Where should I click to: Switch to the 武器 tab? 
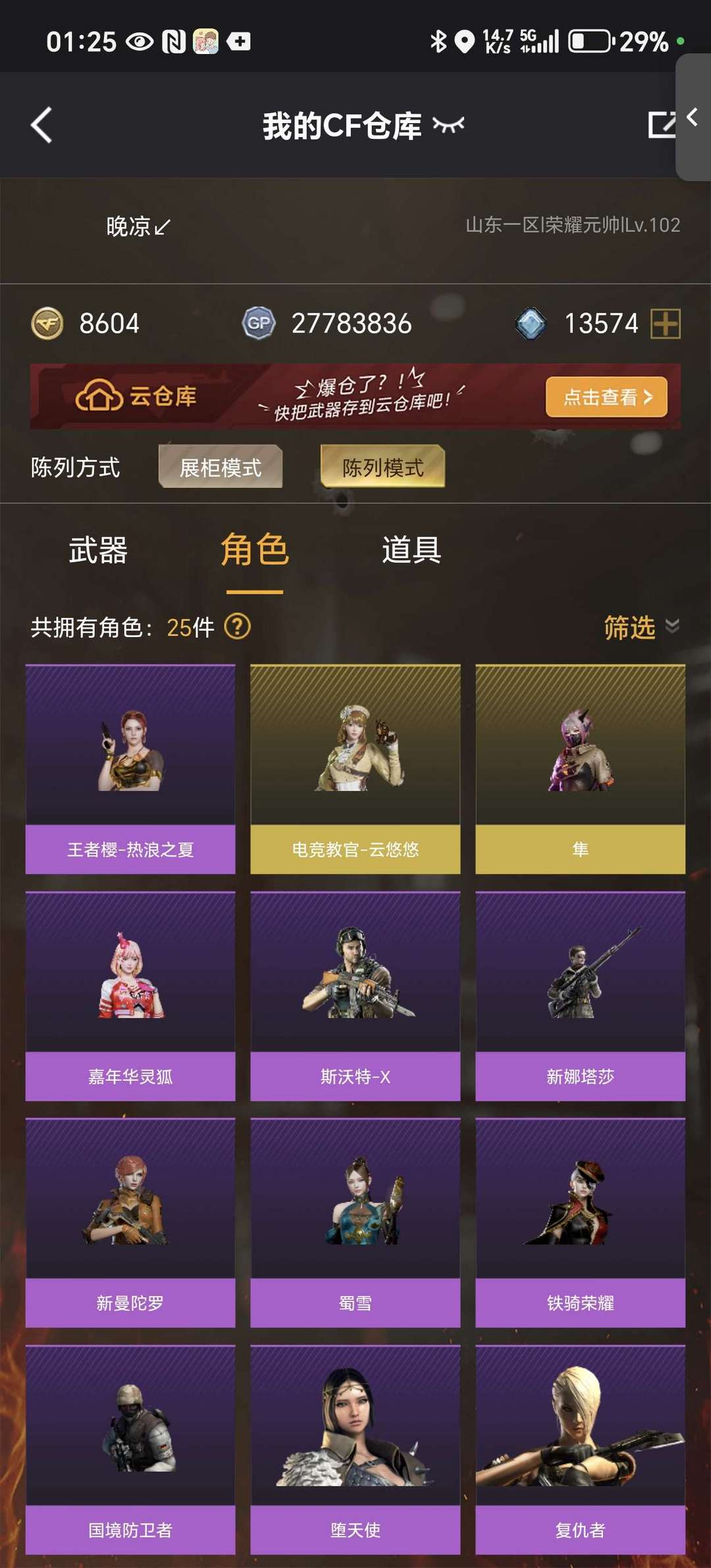pos(98,550)
